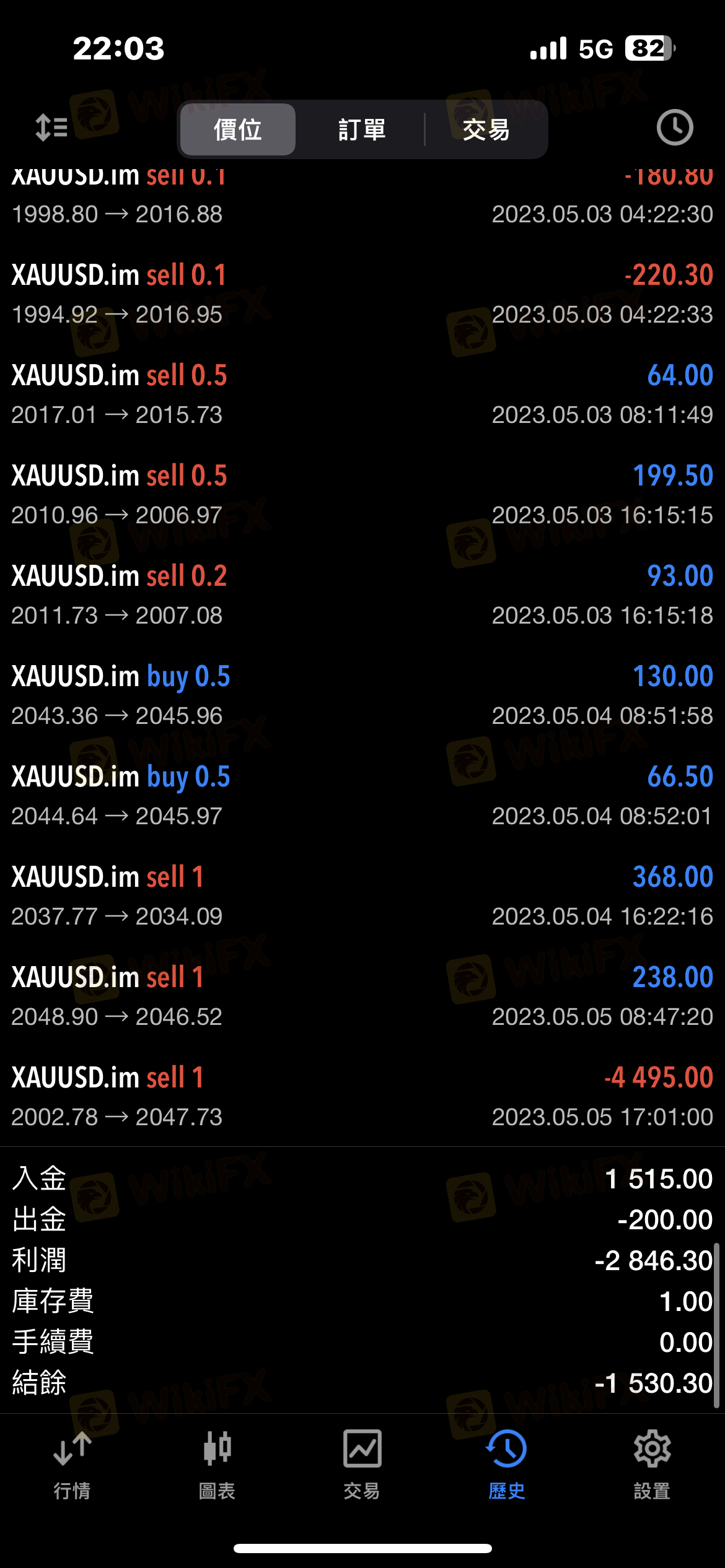The width and height of the screenshot is (725, 1568).
Task: Open the 圖表 chart tab
Action: coord(217,1465)
